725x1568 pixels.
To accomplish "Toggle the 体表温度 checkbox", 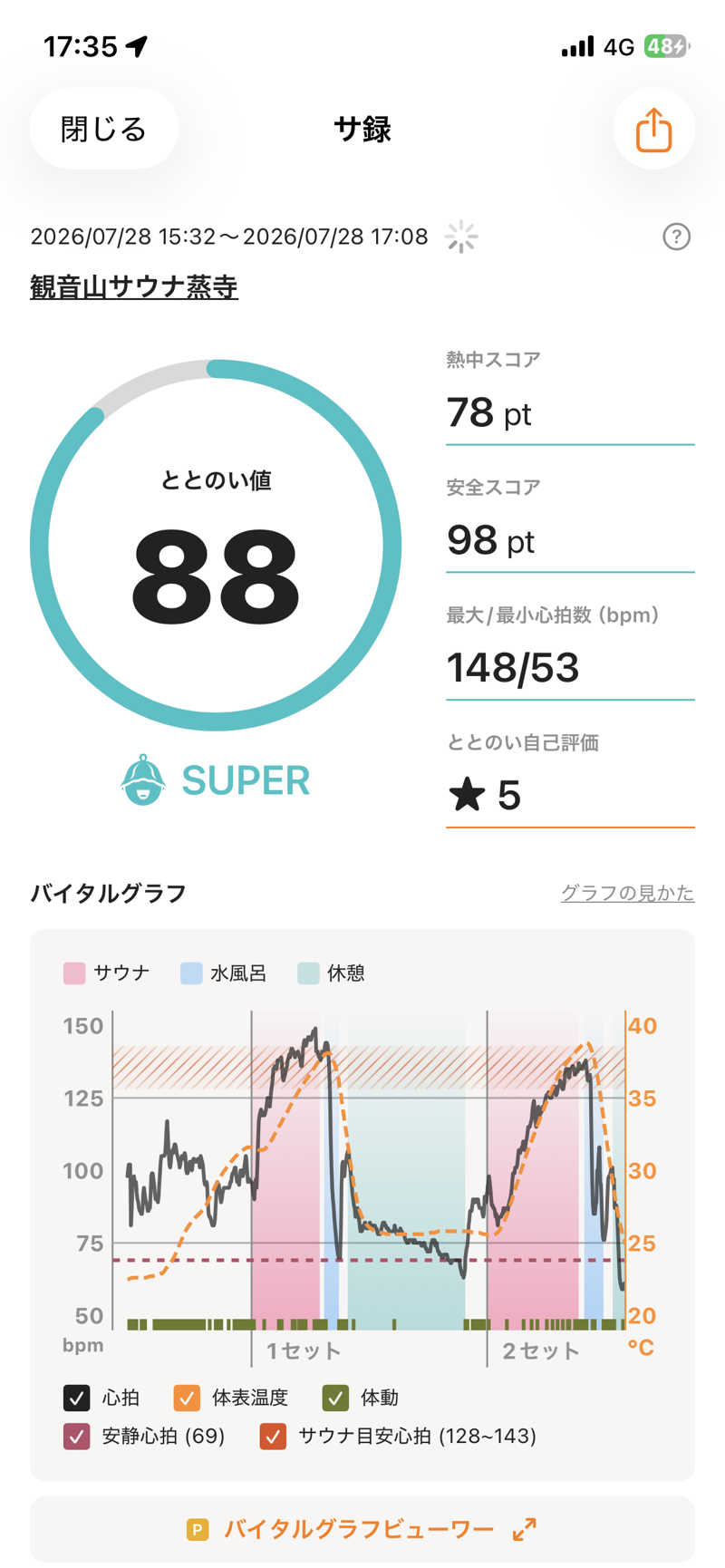I will (187, 1398).
